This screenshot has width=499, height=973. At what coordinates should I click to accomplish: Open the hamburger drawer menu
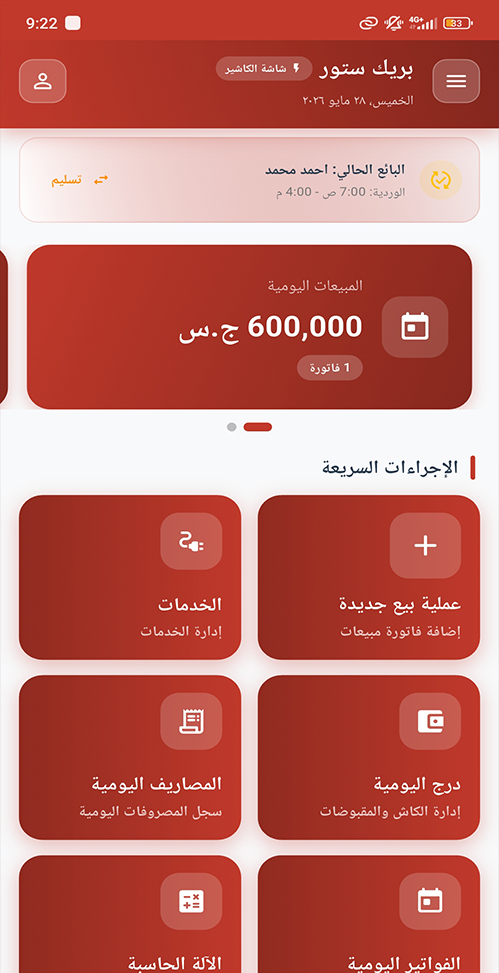tap(456, 81)
